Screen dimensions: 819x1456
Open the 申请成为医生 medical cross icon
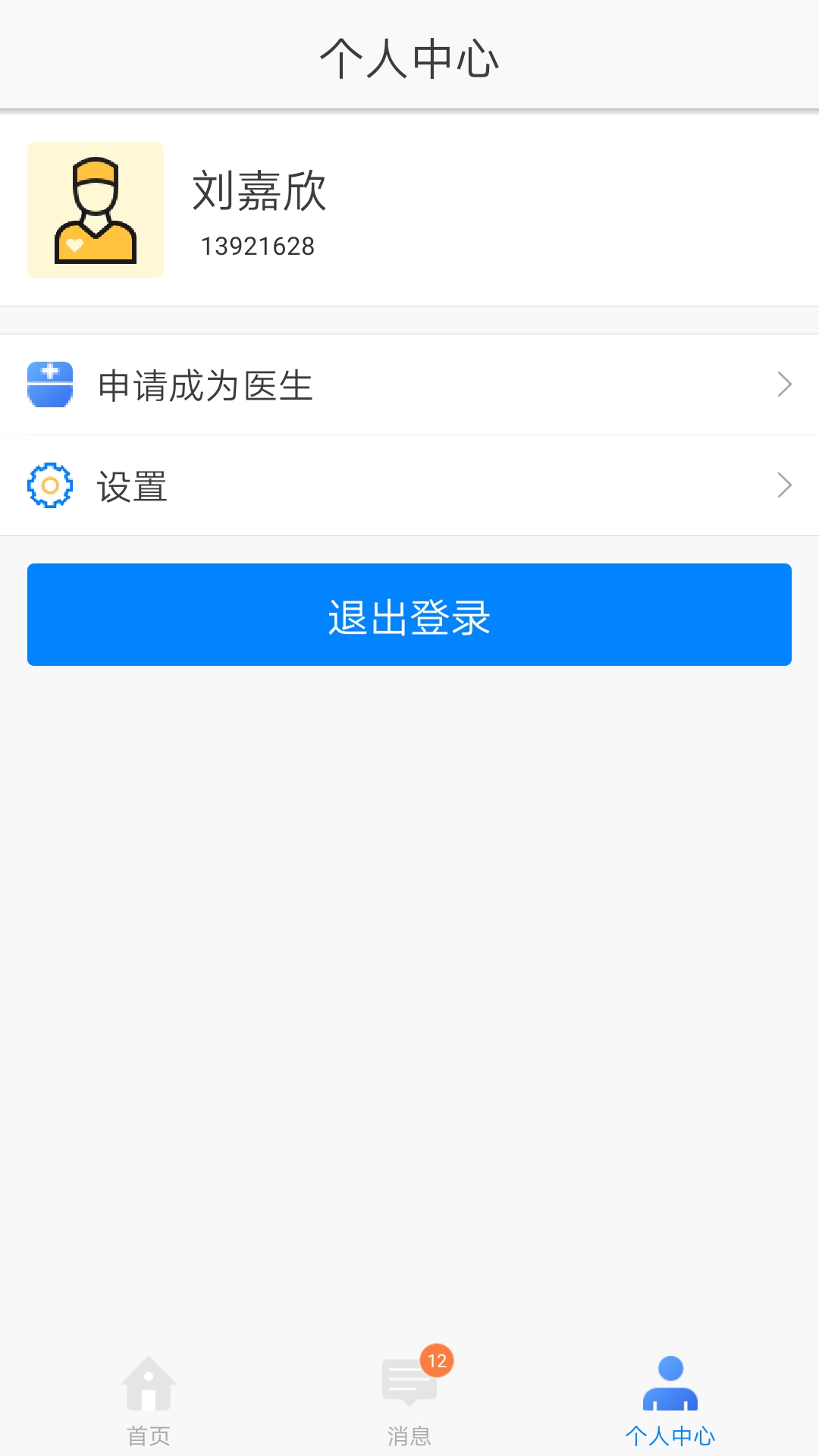pos(49,384)
